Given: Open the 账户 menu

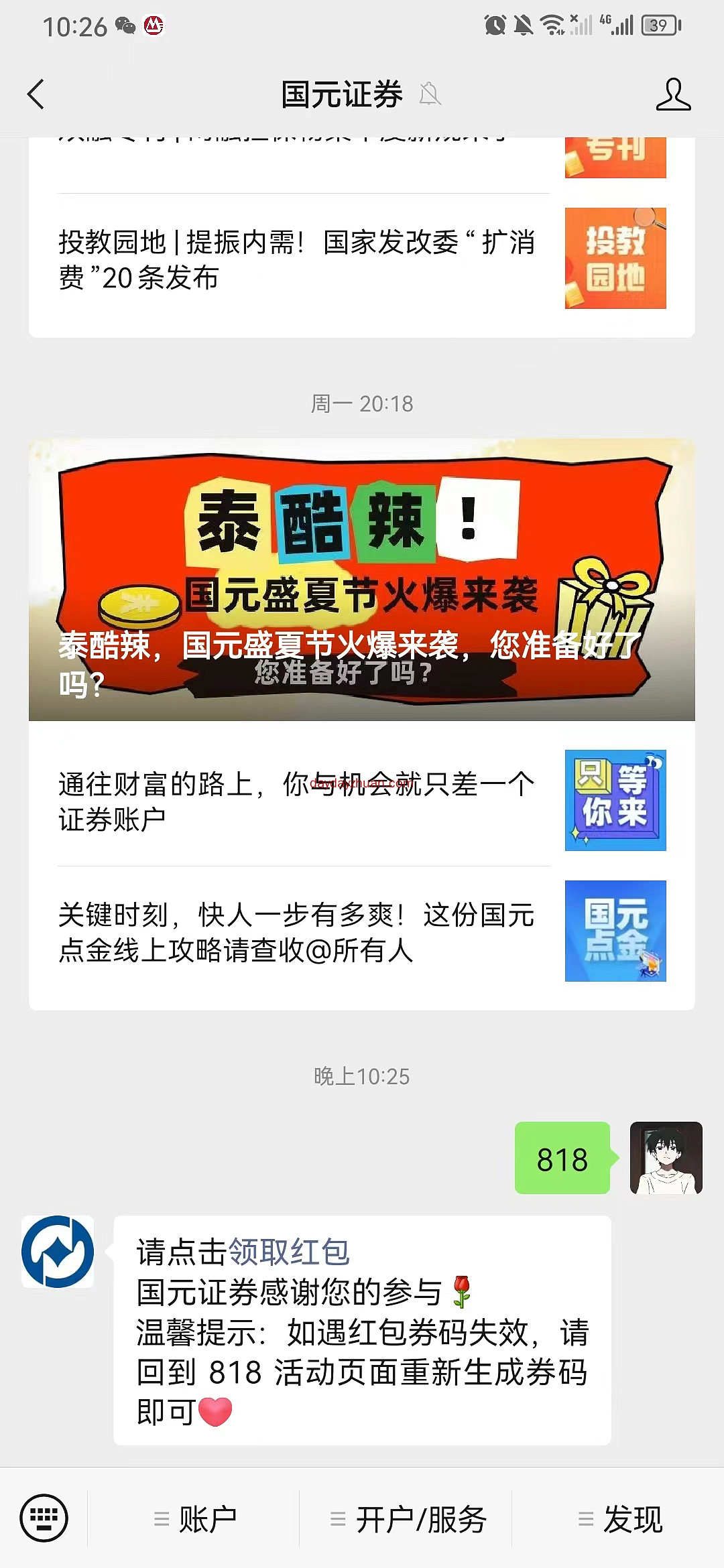Looking at the screenshot, I should [196, 1519].
